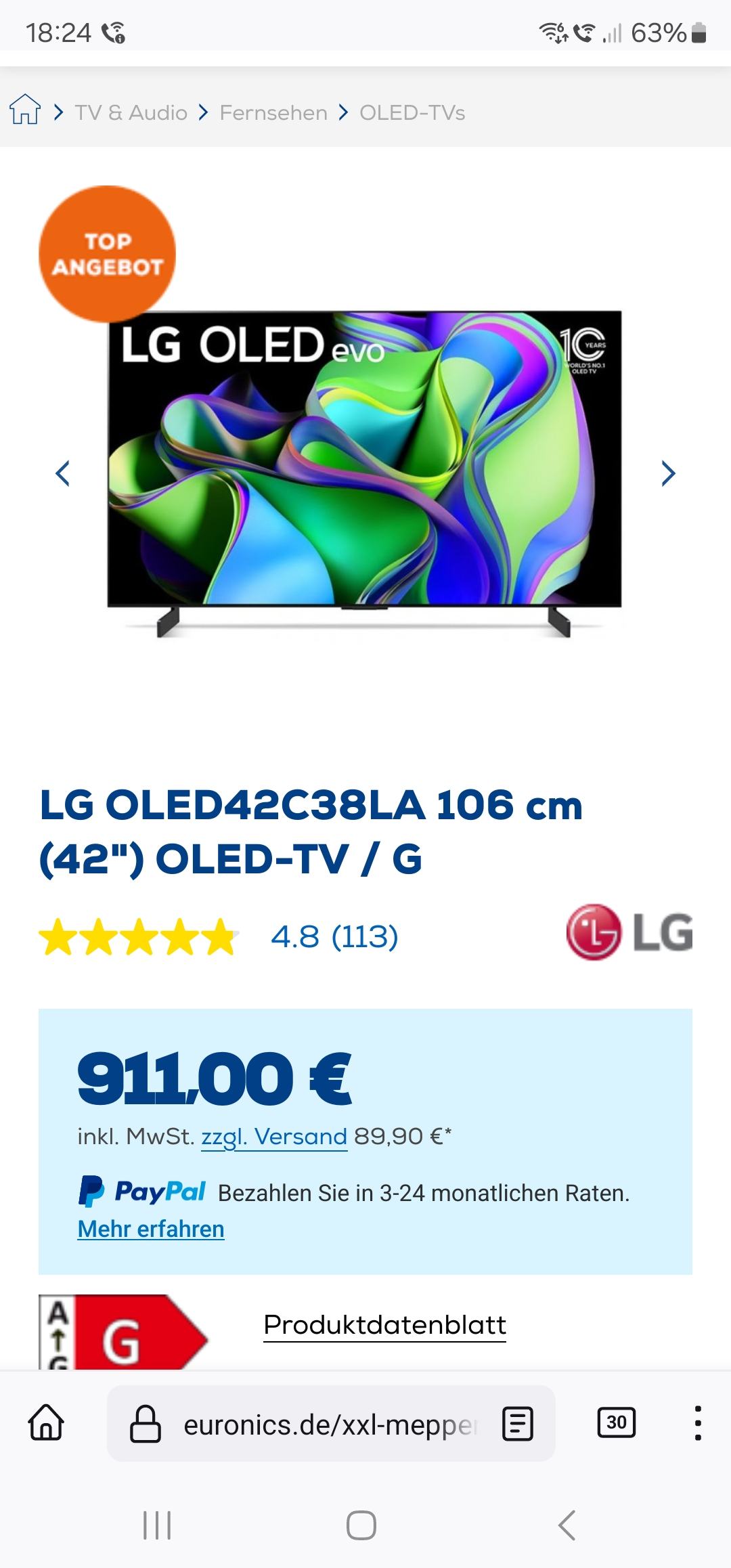This screenshot has height=1568, width=731.
Task: Open the 30 browser tabs switcher
Action: (x=617, y=1422)
